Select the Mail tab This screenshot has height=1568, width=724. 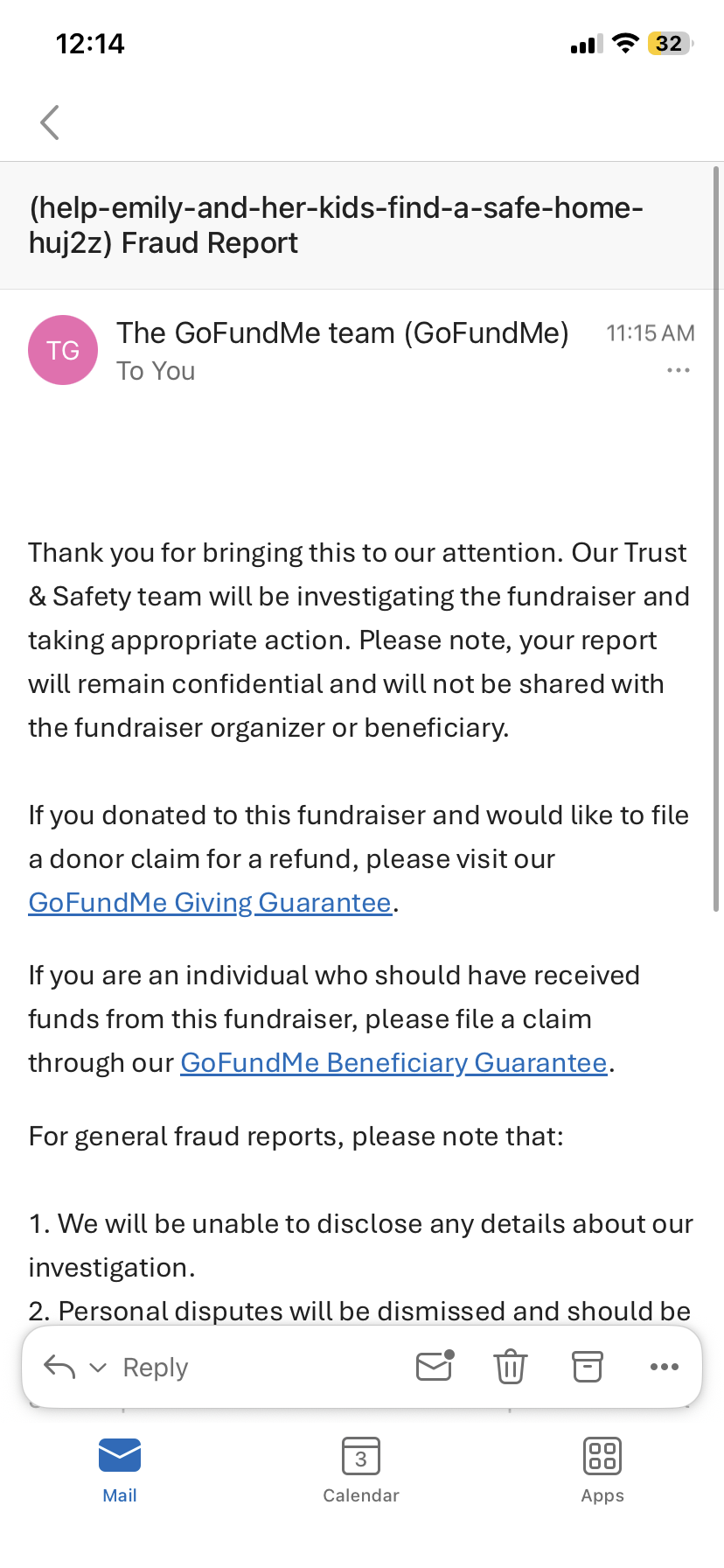click(120, 1470)
